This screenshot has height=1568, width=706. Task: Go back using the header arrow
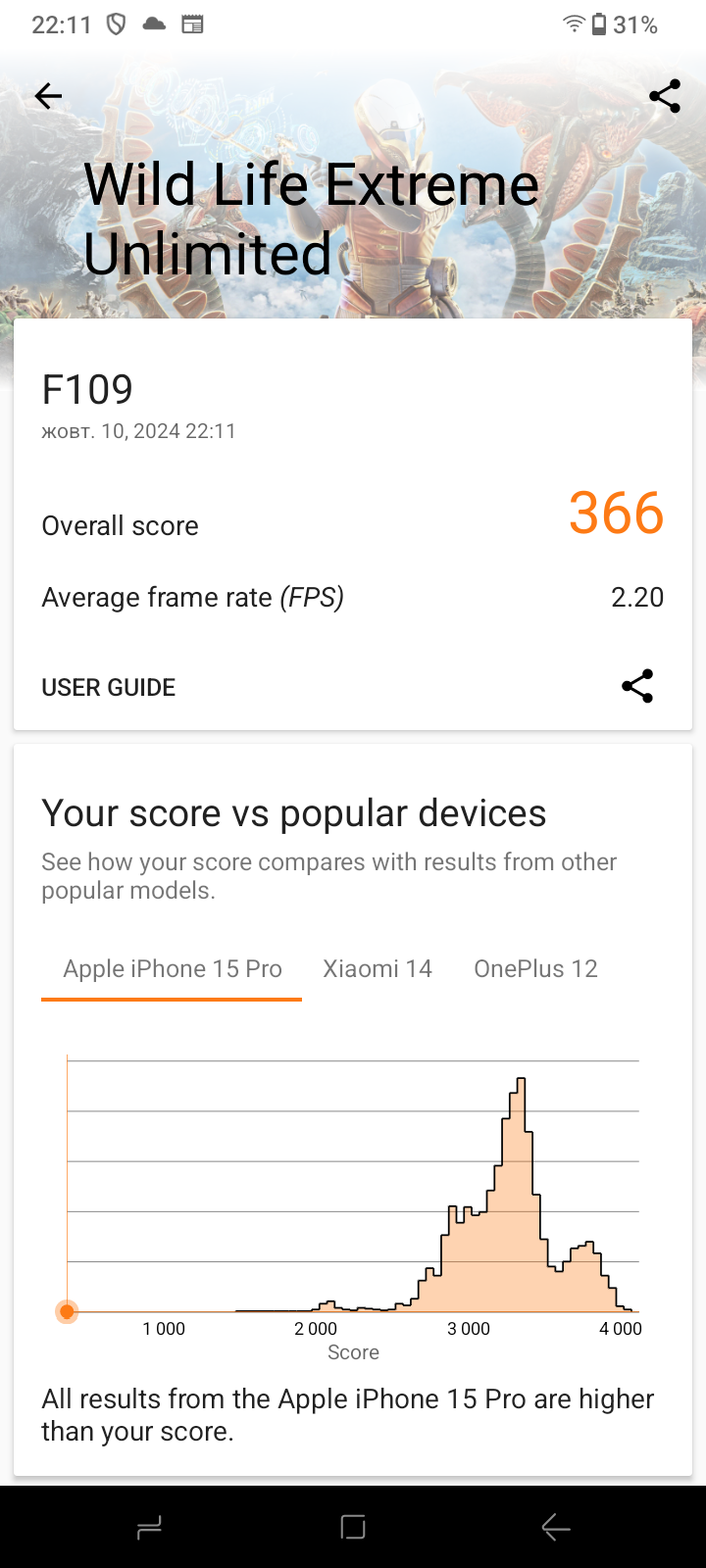tap(48, 96)
